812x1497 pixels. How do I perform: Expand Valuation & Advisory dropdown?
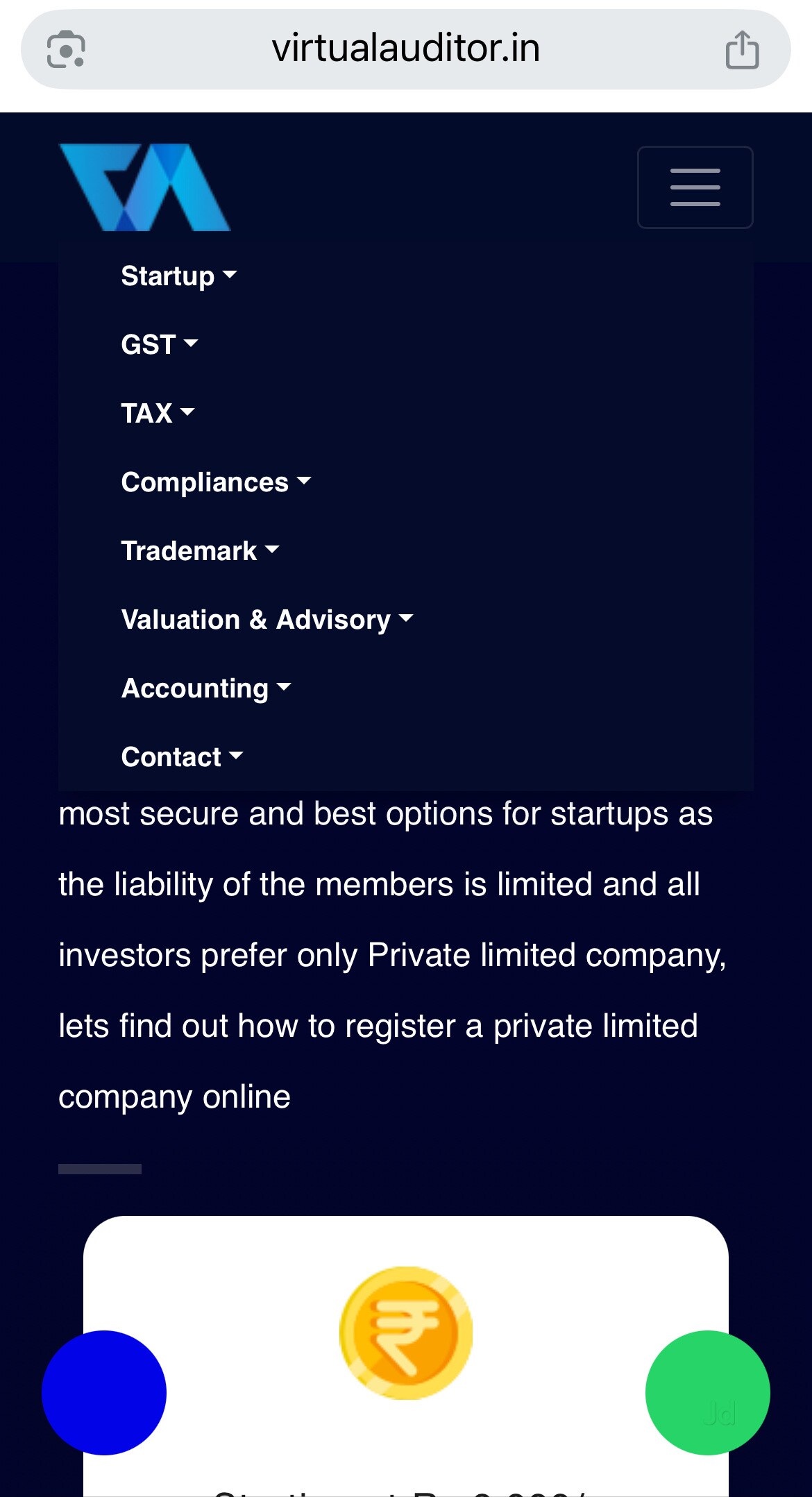pyautogui.click(x=267, y=620)
